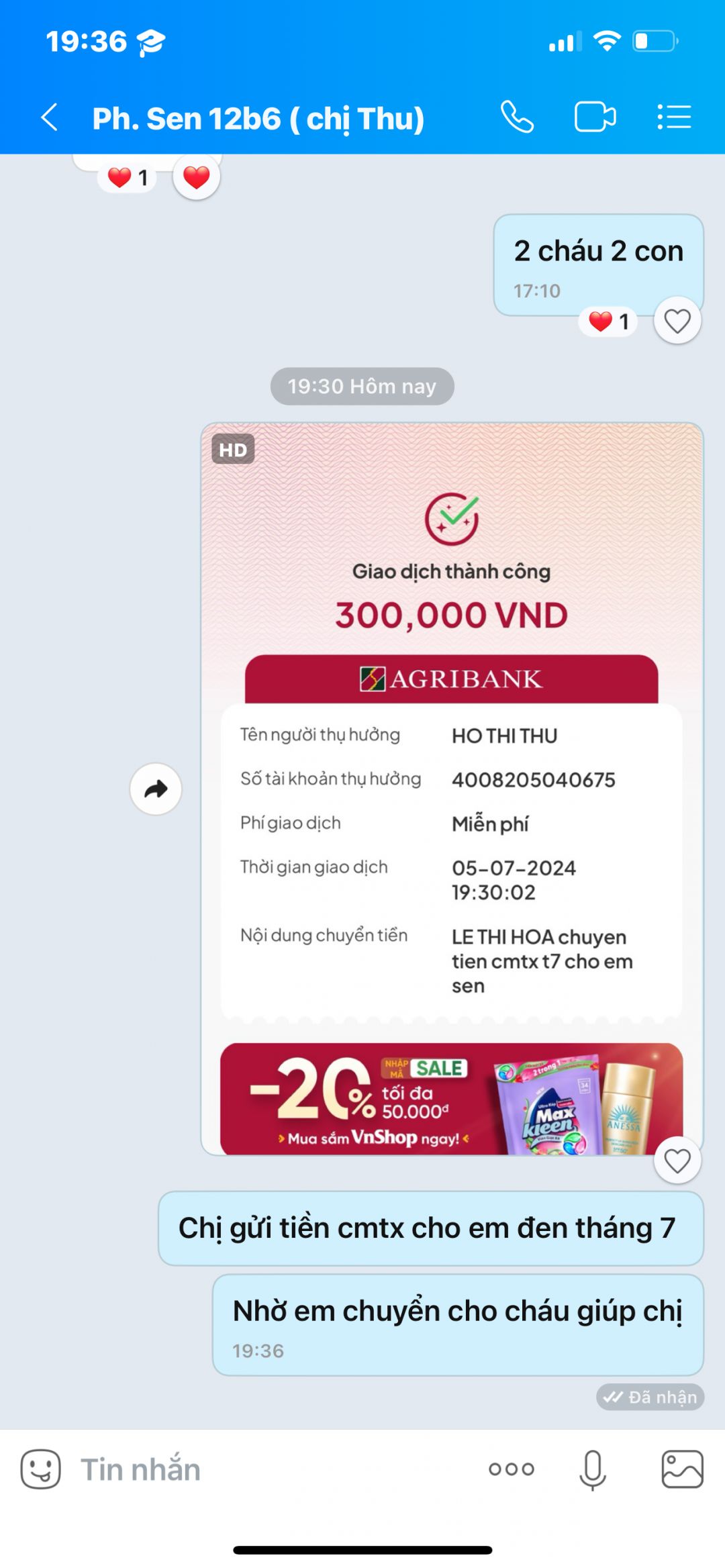Like the transaction receipt image
725x1568 pixels.
click(x=677, y=1161)
